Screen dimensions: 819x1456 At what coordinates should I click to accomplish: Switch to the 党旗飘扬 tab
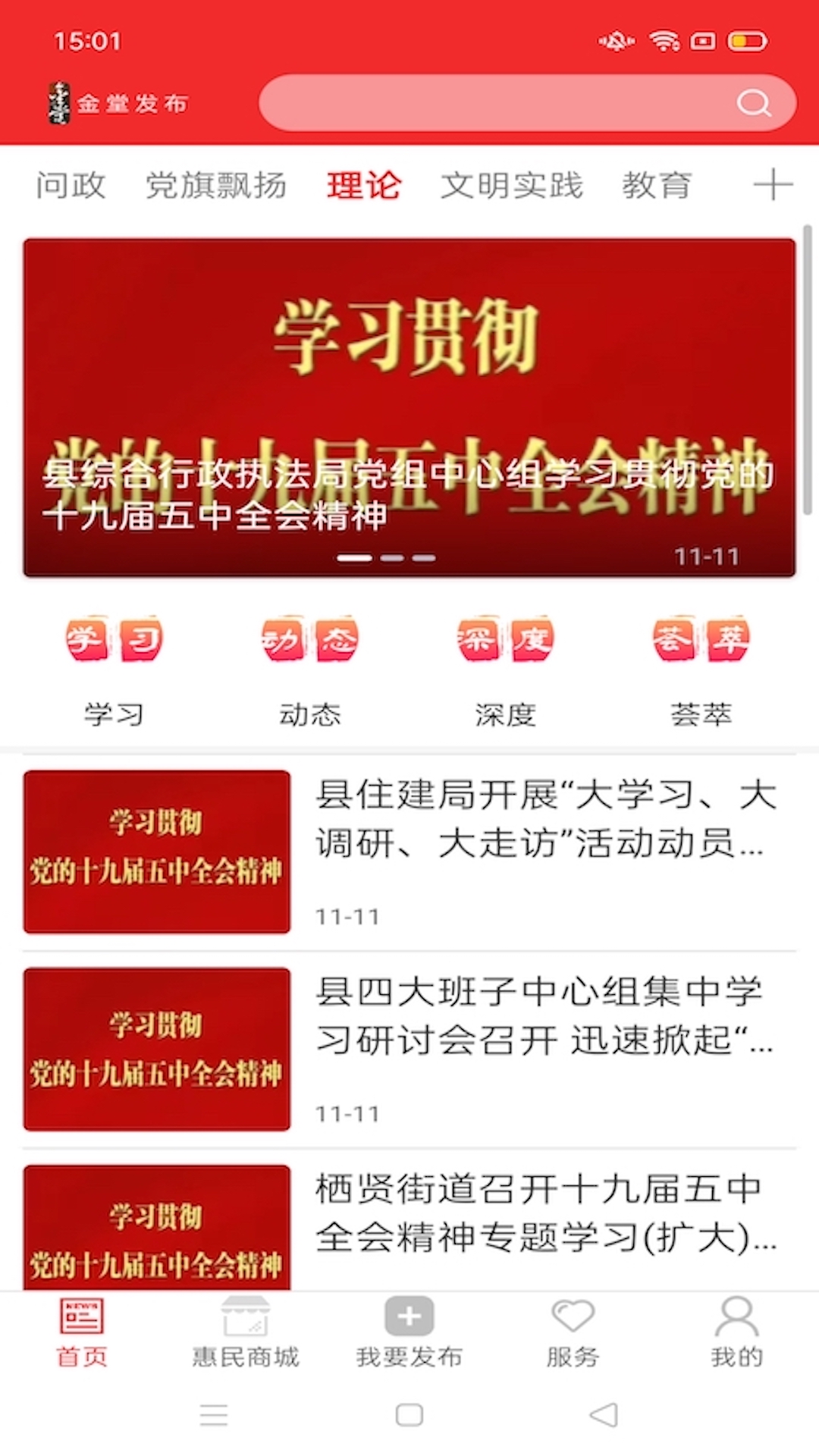[216, 186]
